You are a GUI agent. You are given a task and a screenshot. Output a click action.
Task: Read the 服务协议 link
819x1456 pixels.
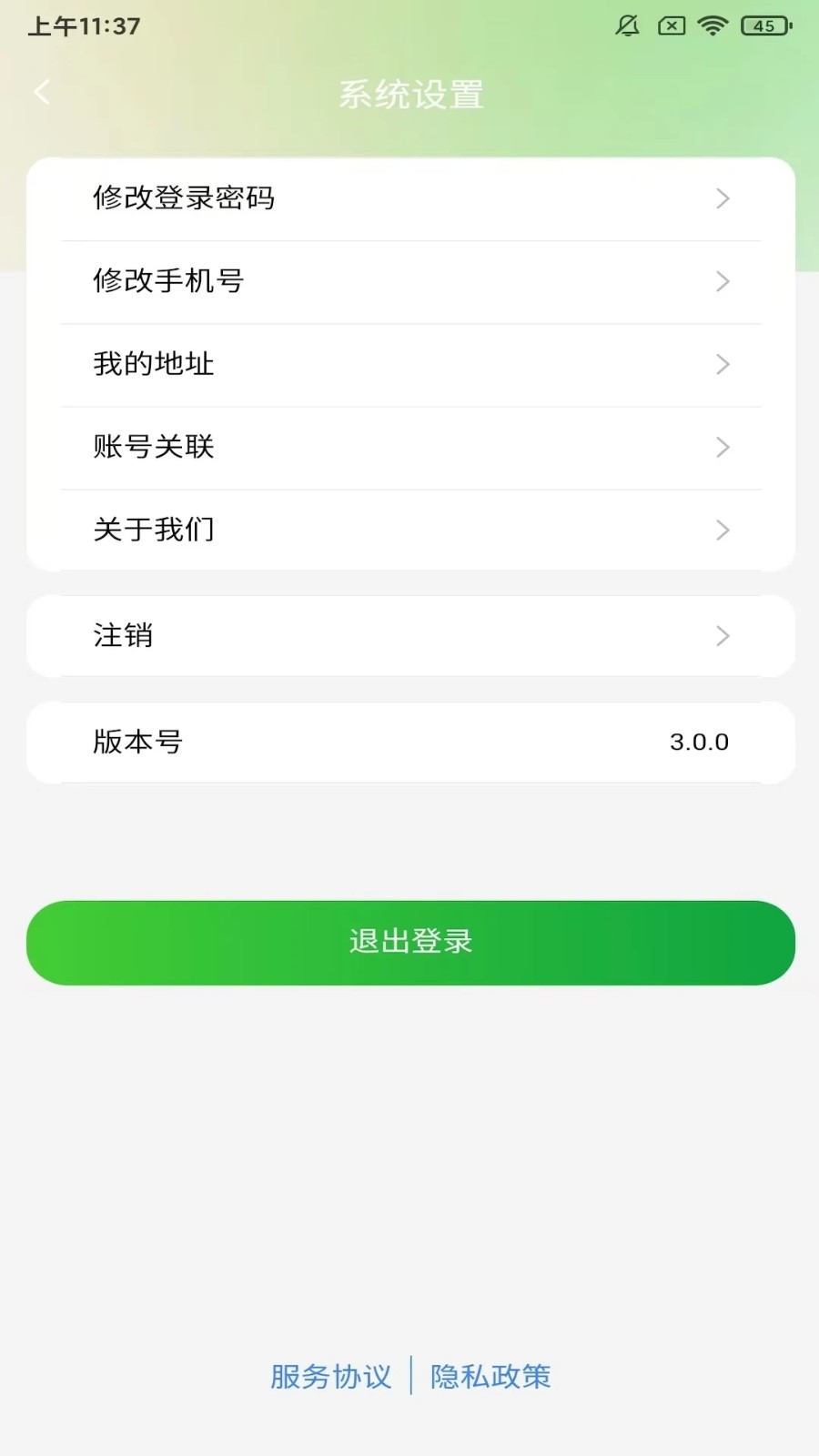tap(331, 1376)
